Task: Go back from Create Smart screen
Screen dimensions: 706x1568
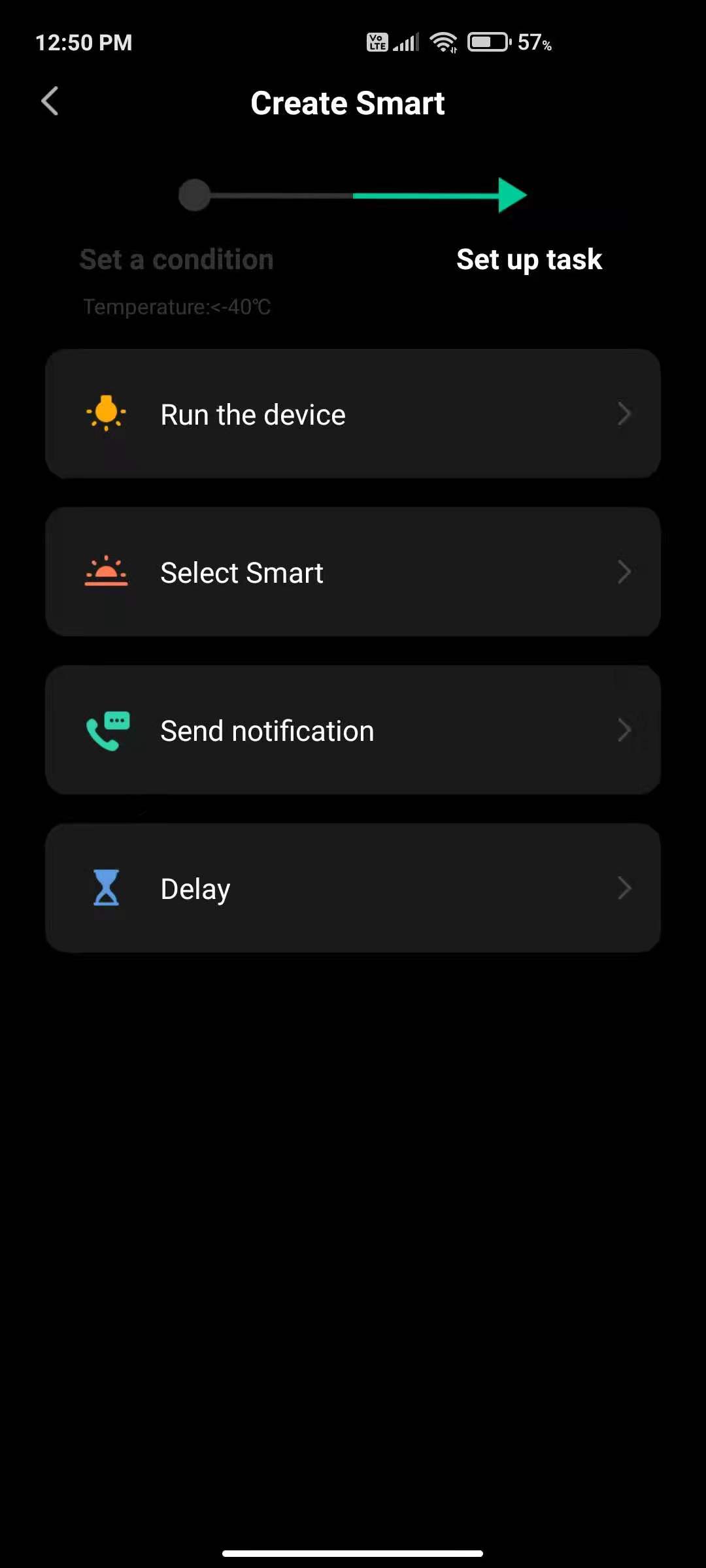Action: (x=50, y=101)
